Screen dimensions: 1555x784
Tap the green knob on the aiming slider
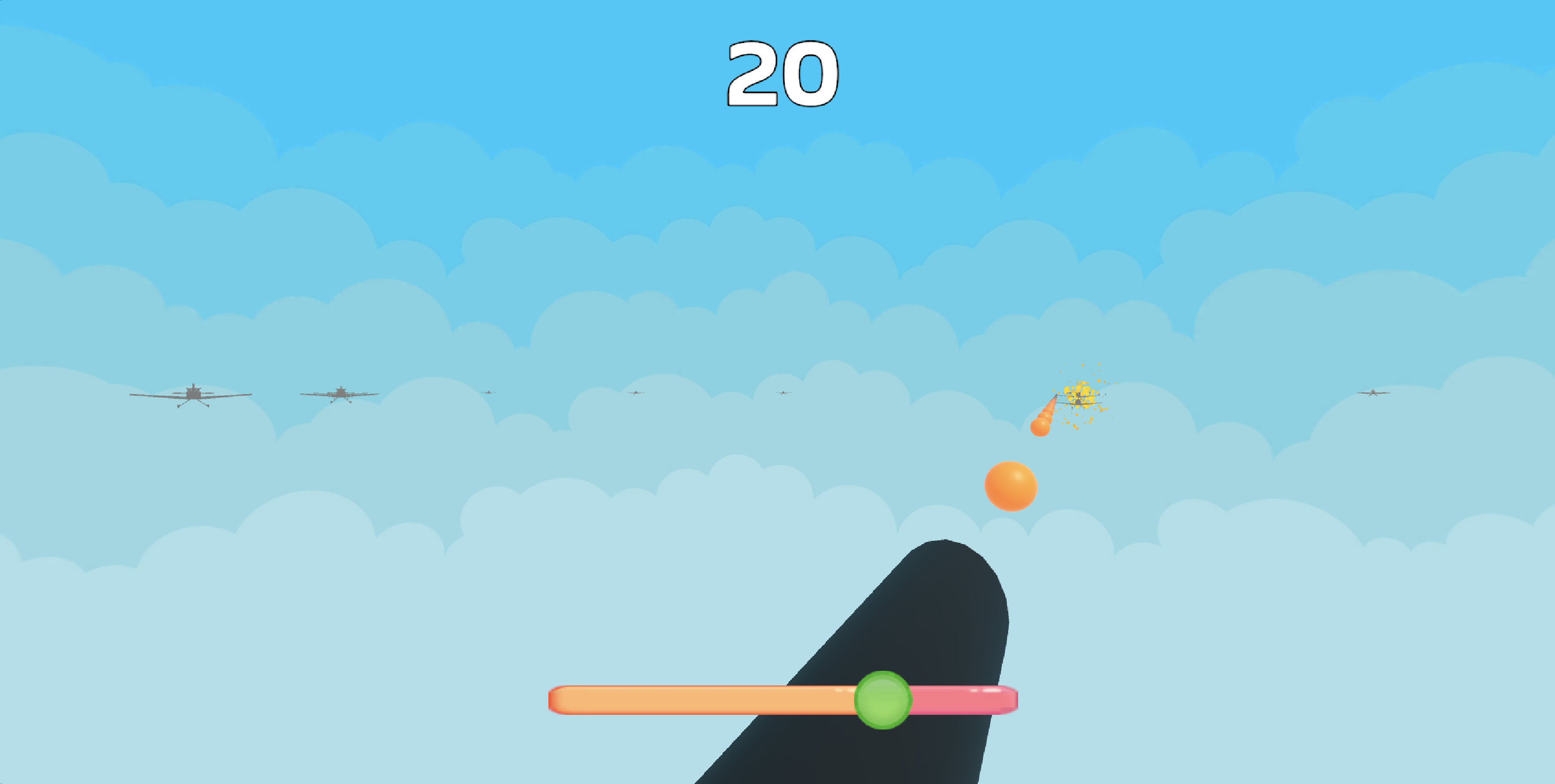point(882,700)
